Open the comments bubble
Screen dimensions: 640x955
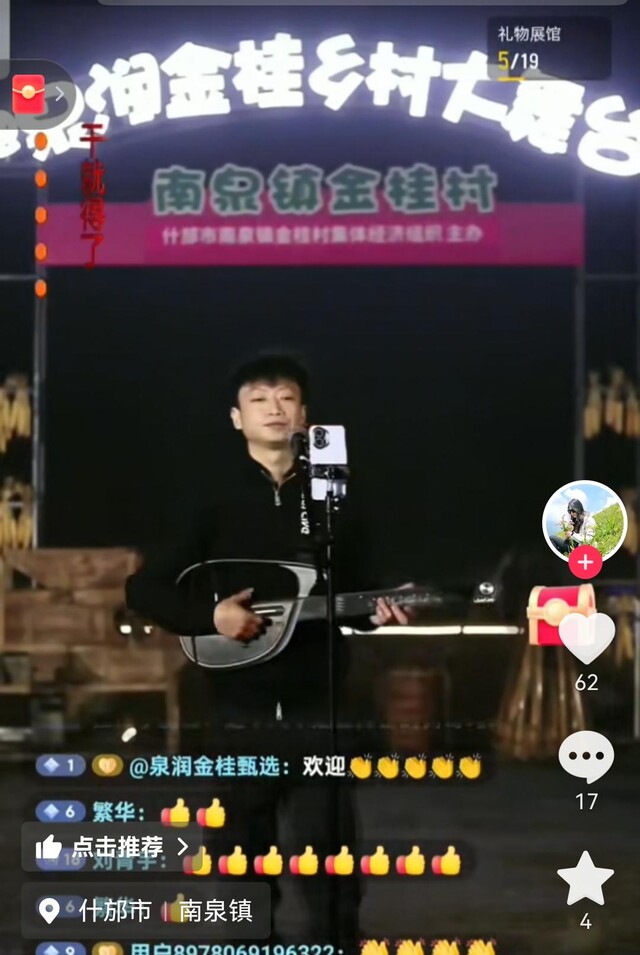click(586, 757)
